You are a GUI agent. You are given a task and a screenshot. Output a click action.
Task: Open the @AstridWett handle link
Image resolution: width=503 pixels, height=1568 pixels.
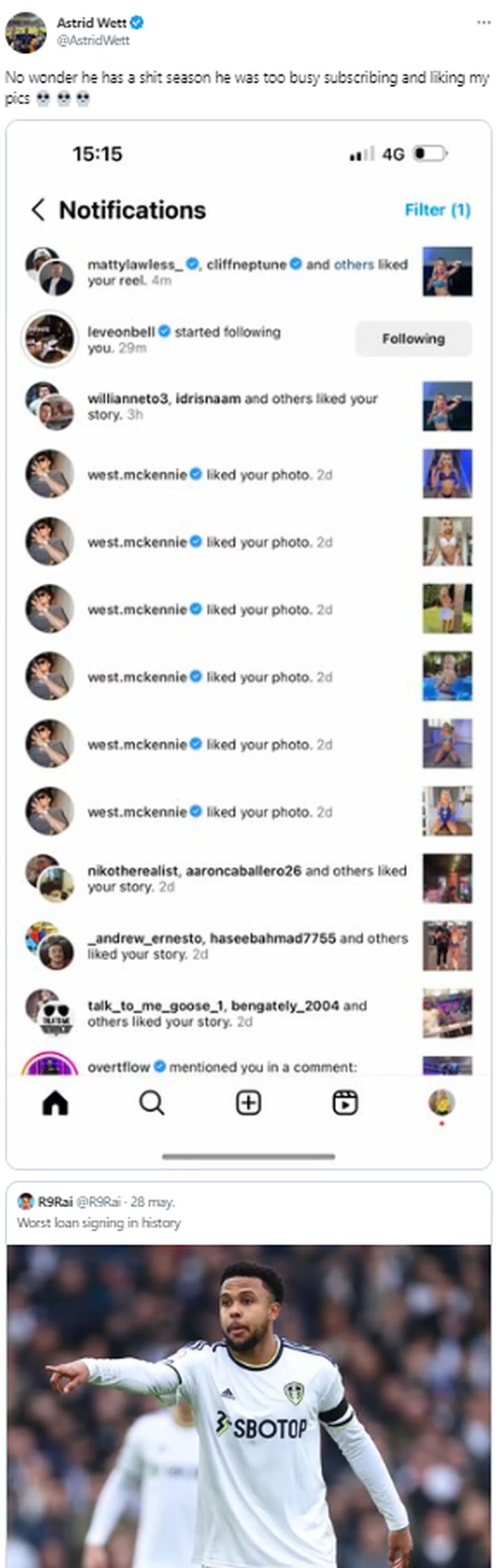pos(93,41)
